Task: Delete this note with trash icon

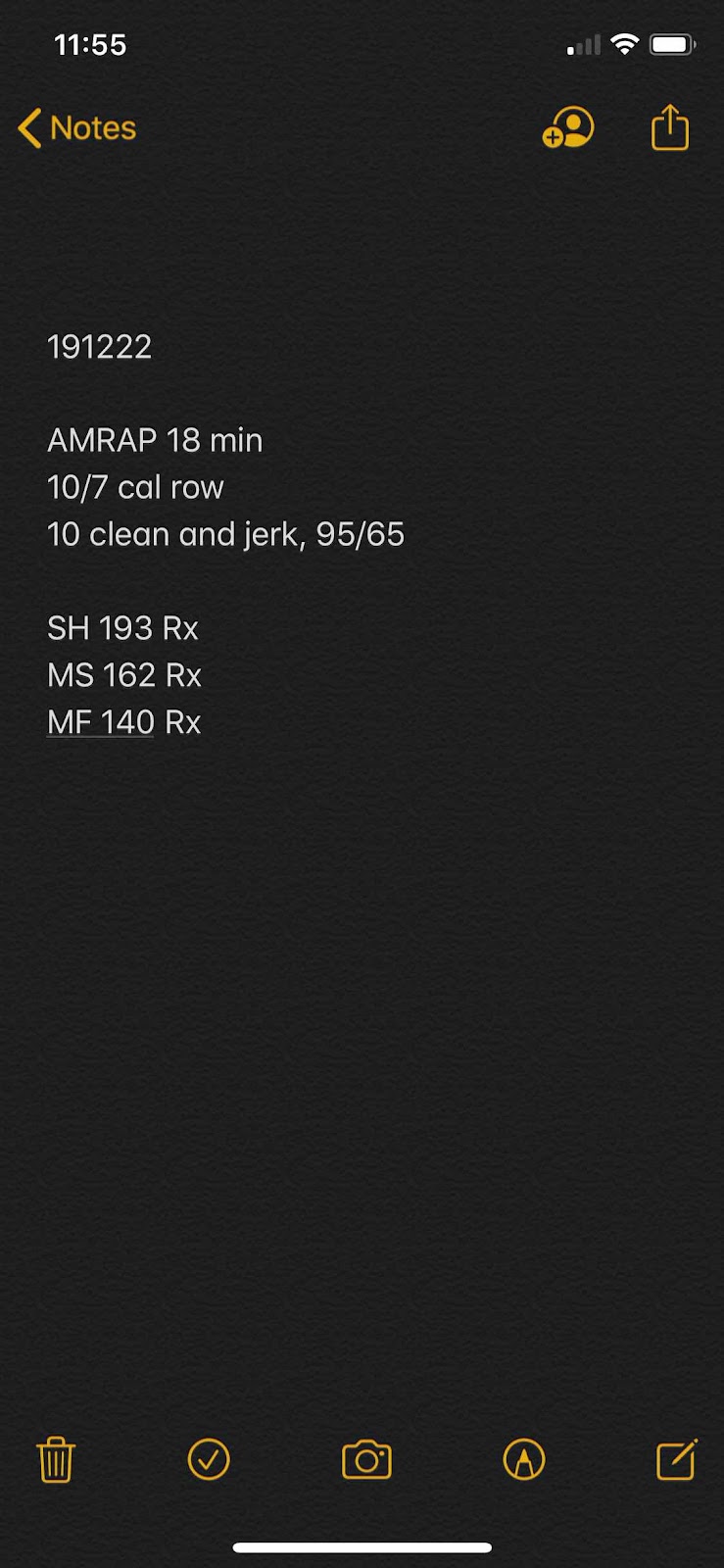Action: [56, 1459]
